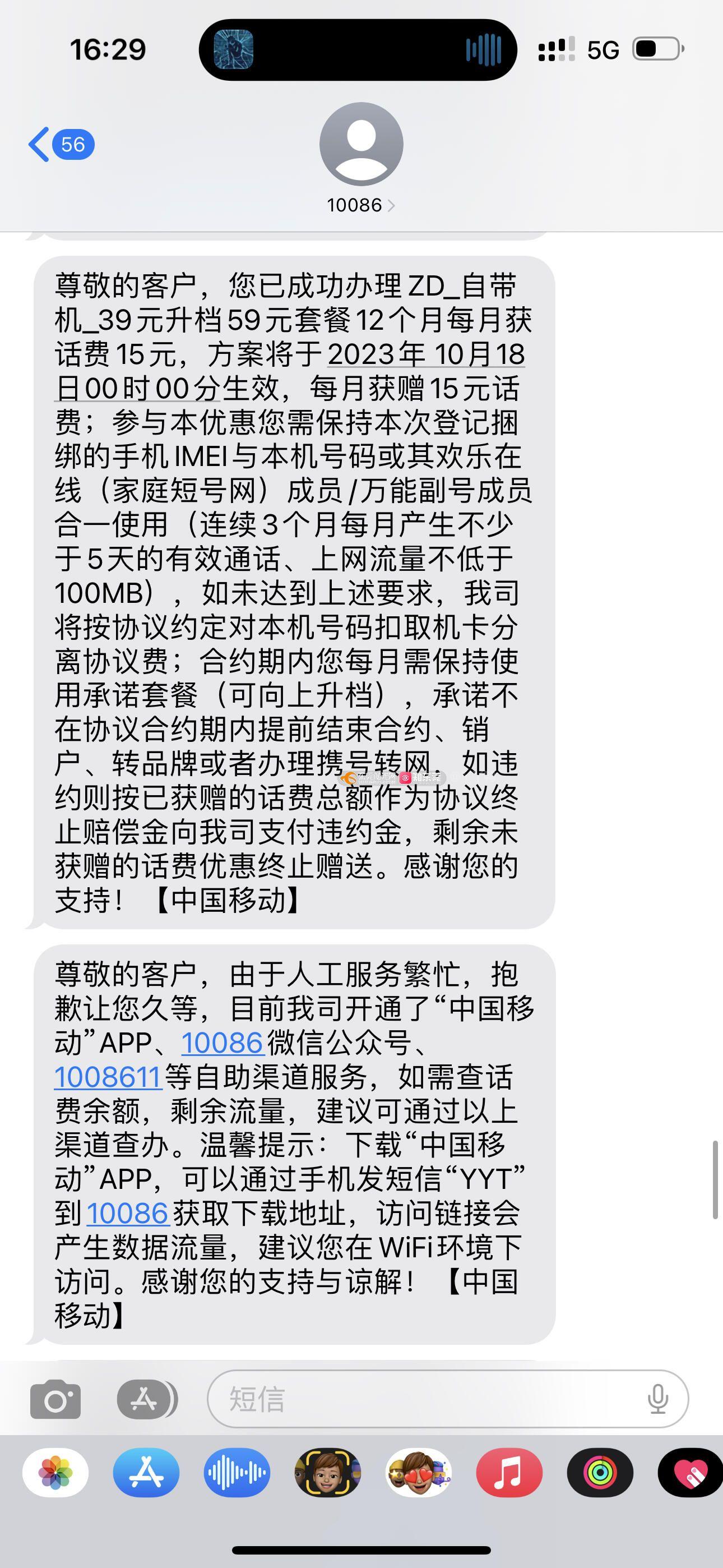
Task: Tap the 10086 link before 获取下载地址
Action: point(127,1213)
